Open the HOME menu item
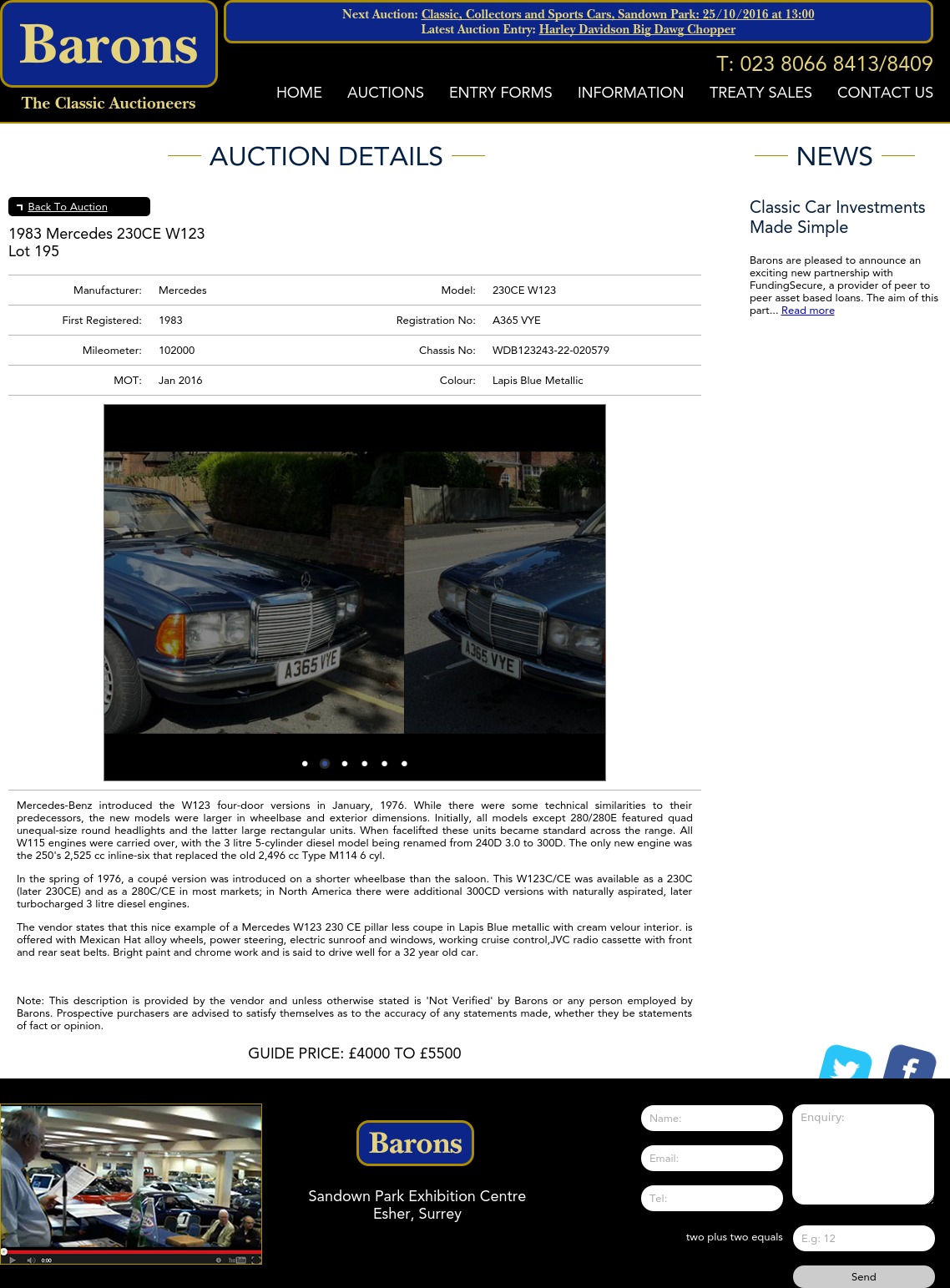Image resolution: width=950 pixels, height=1288 pixels. click(x=299, y=93)
